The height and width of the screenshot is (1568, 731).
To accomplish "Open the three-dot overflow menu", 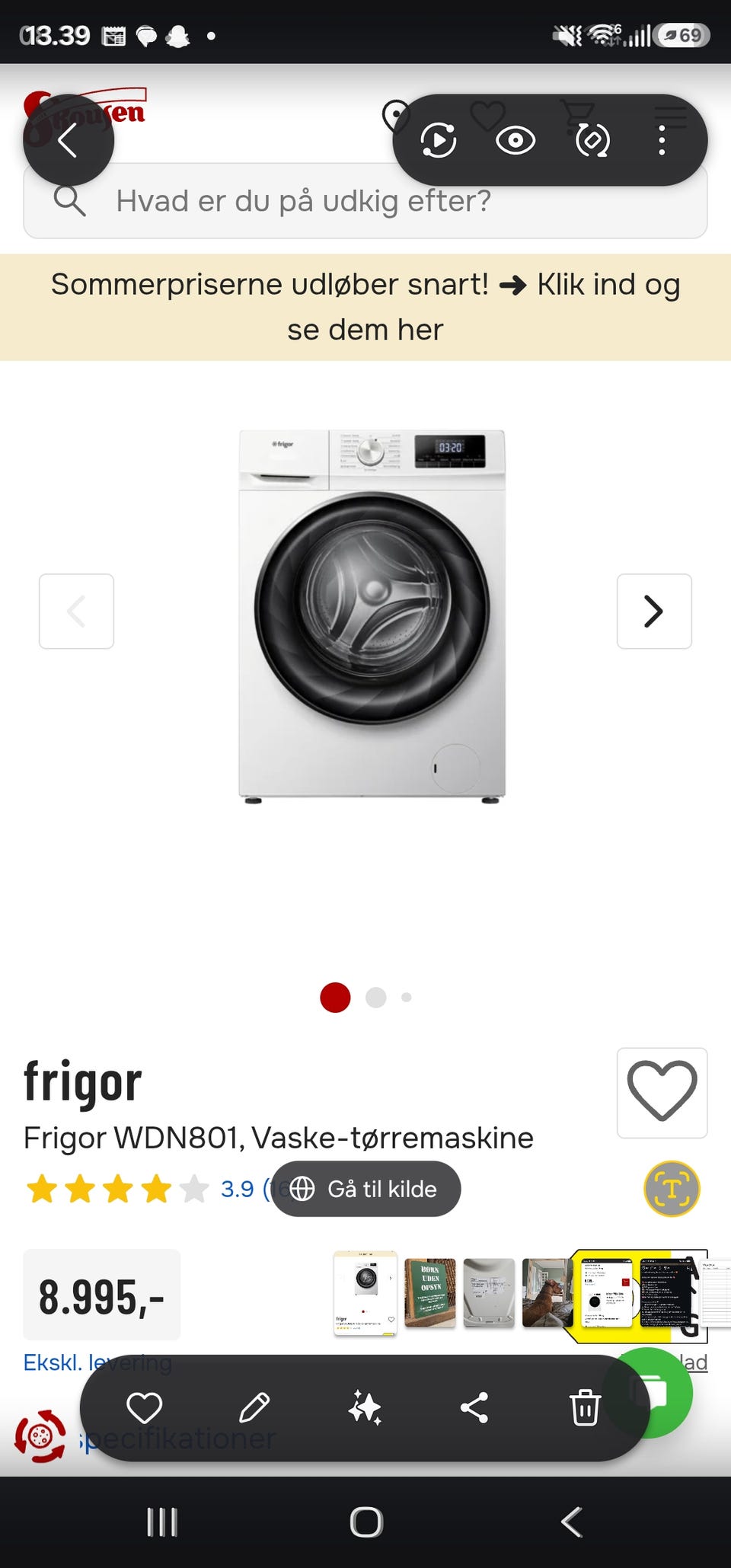I will (662, 140).
